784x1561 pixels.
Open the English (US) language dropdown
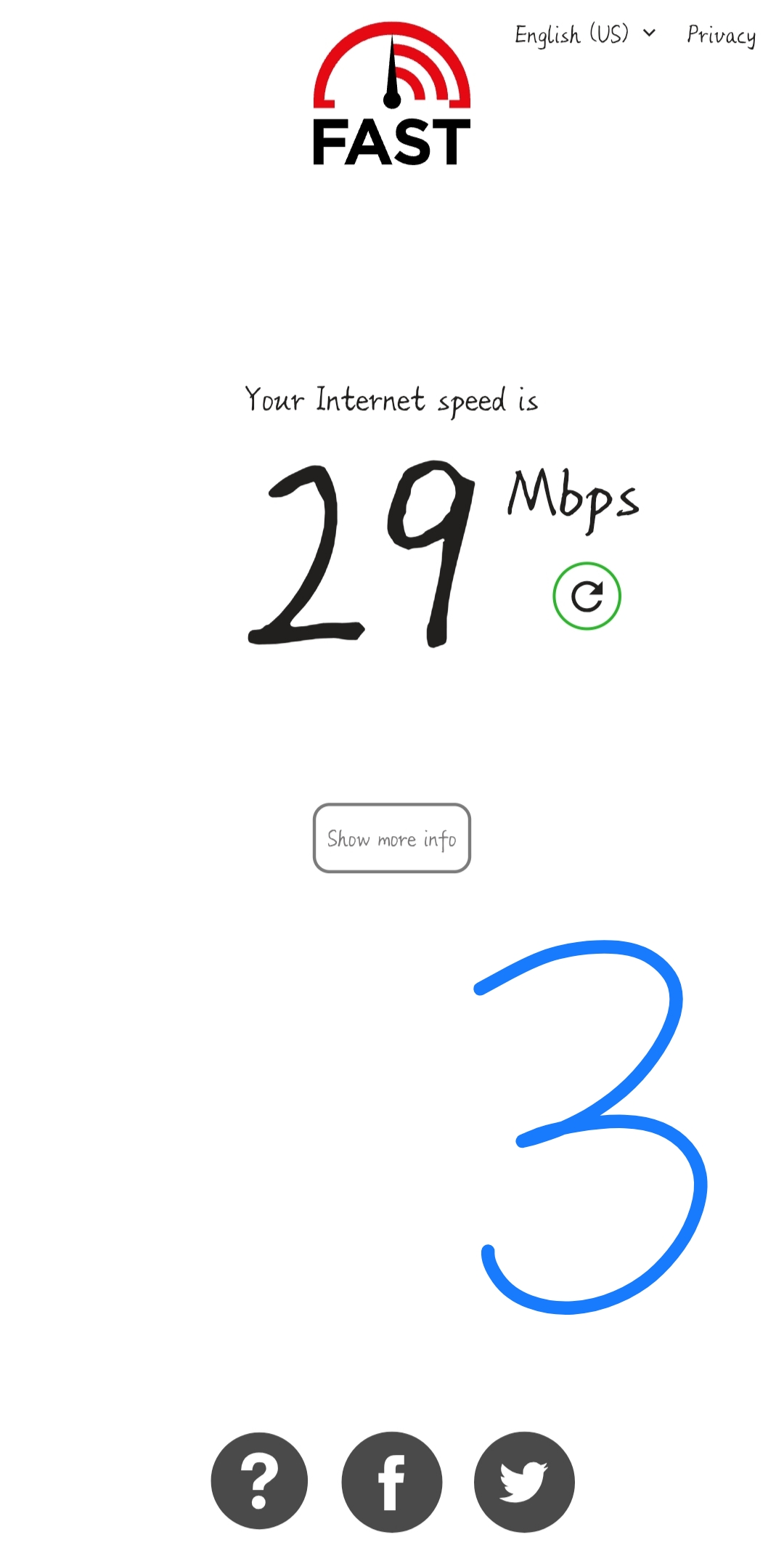(584, 35)
